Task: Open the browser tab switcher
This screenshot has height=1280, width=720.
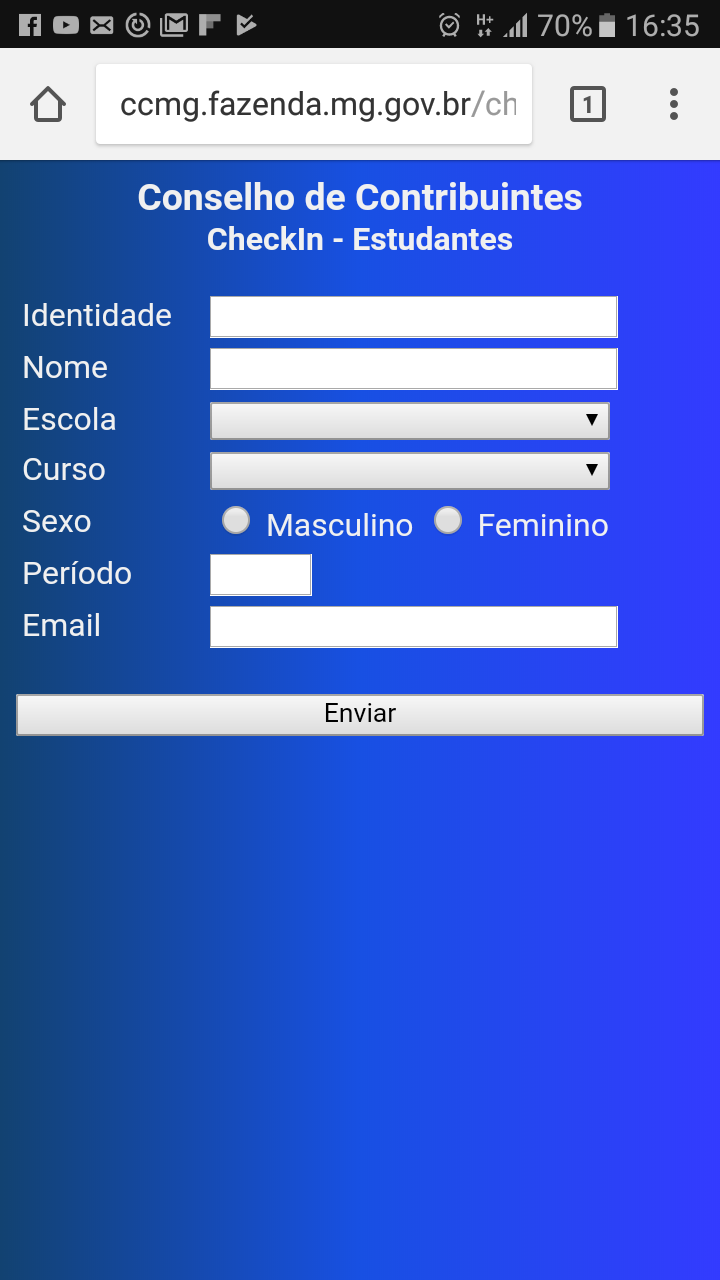Action: (588, 104)
